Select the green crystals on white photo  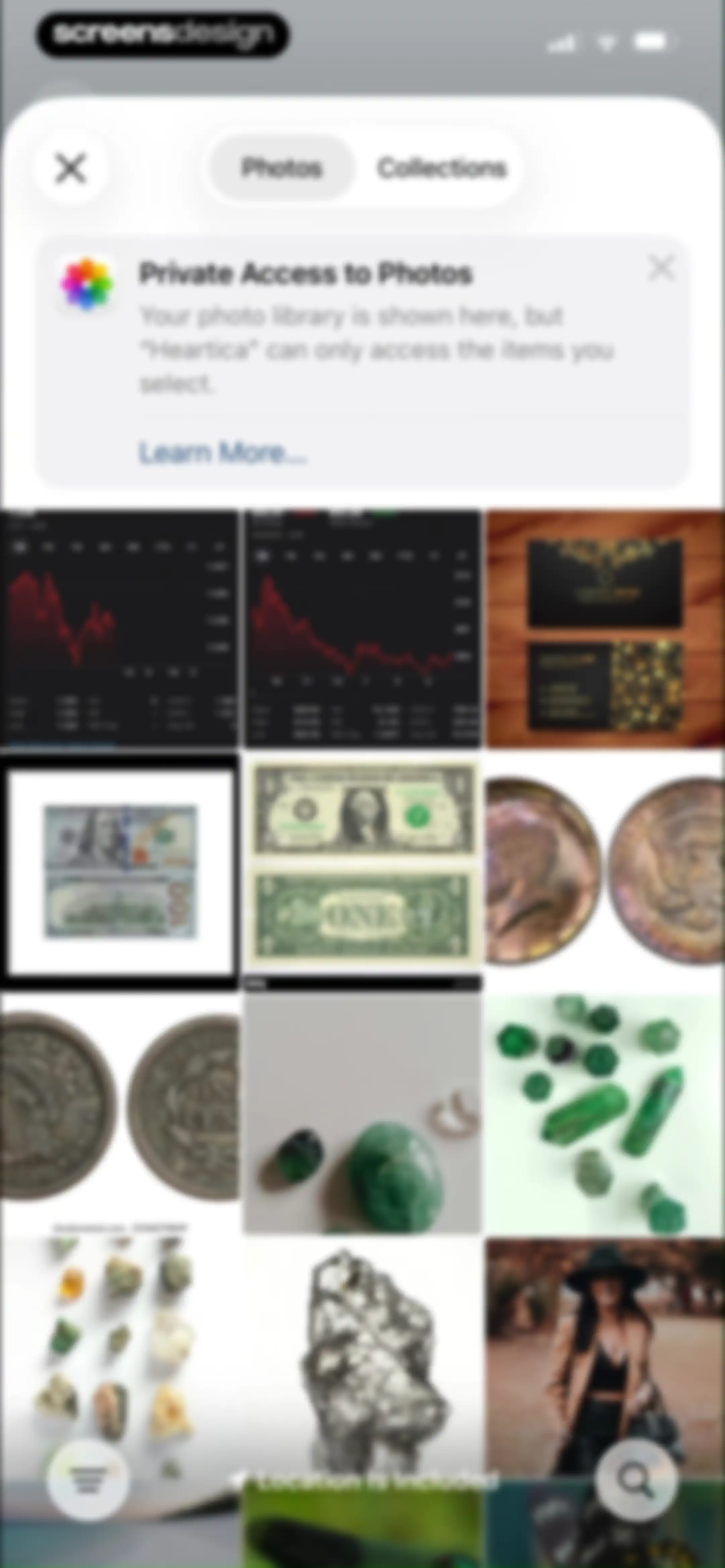coord(606,1113)
